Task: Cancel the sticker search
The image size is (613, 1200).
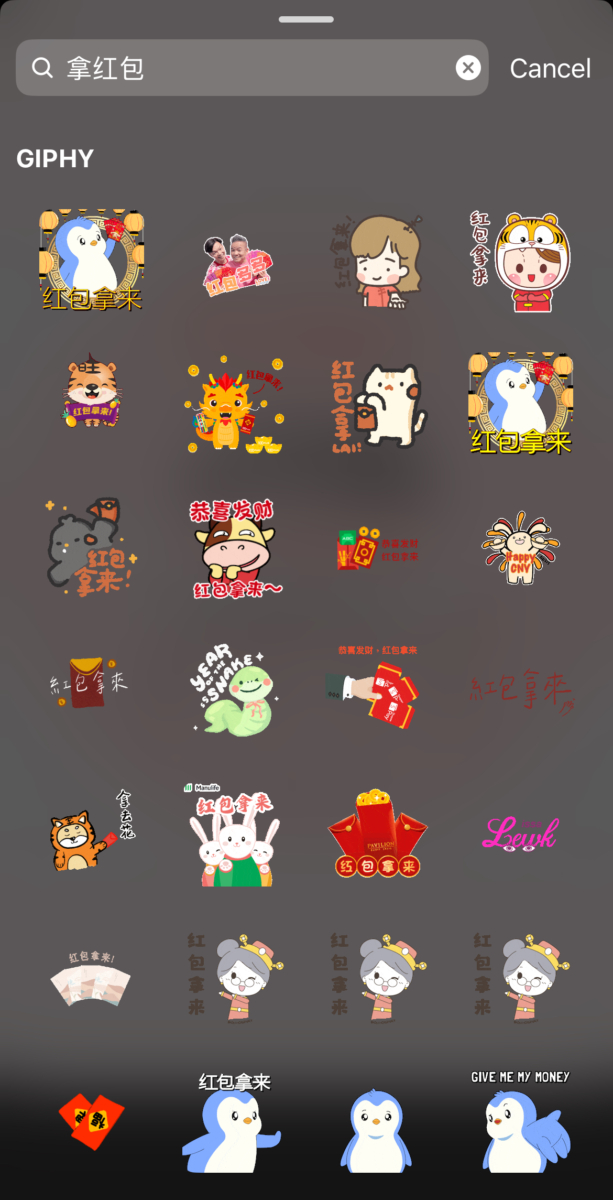Action: [550, 68]
